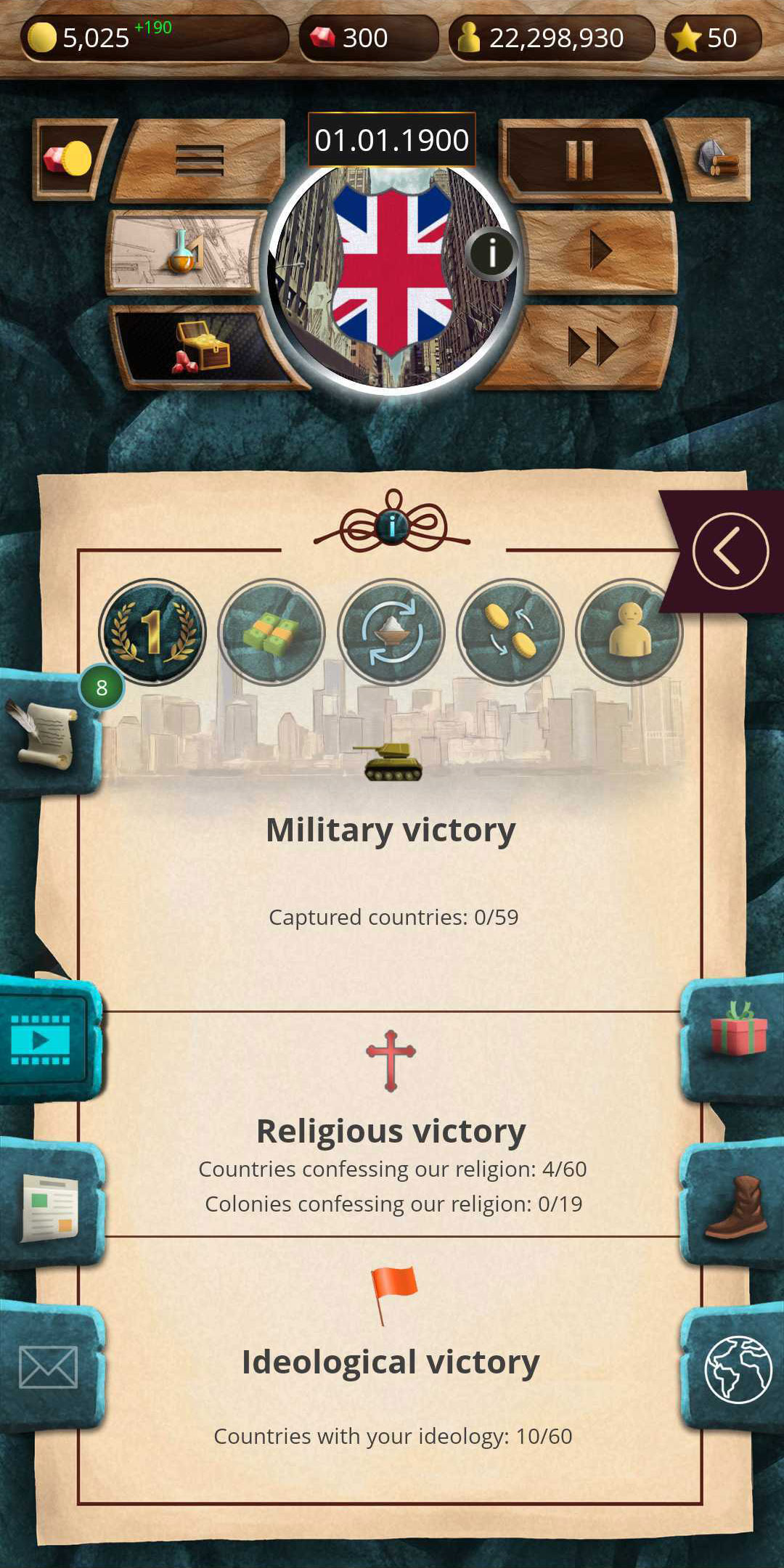Open the research flask panel

[x=185, y=252]
